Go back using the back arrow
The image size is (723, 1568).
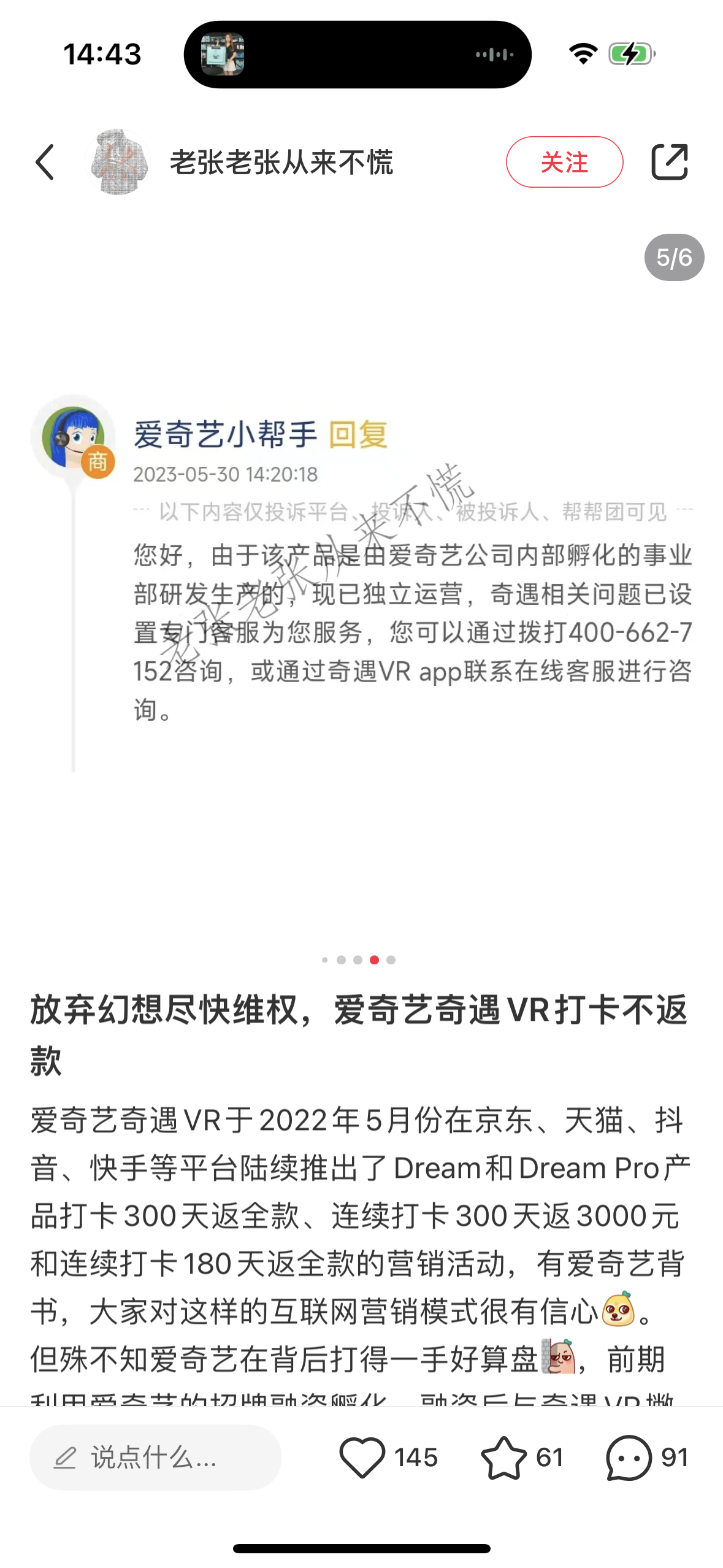45,163
